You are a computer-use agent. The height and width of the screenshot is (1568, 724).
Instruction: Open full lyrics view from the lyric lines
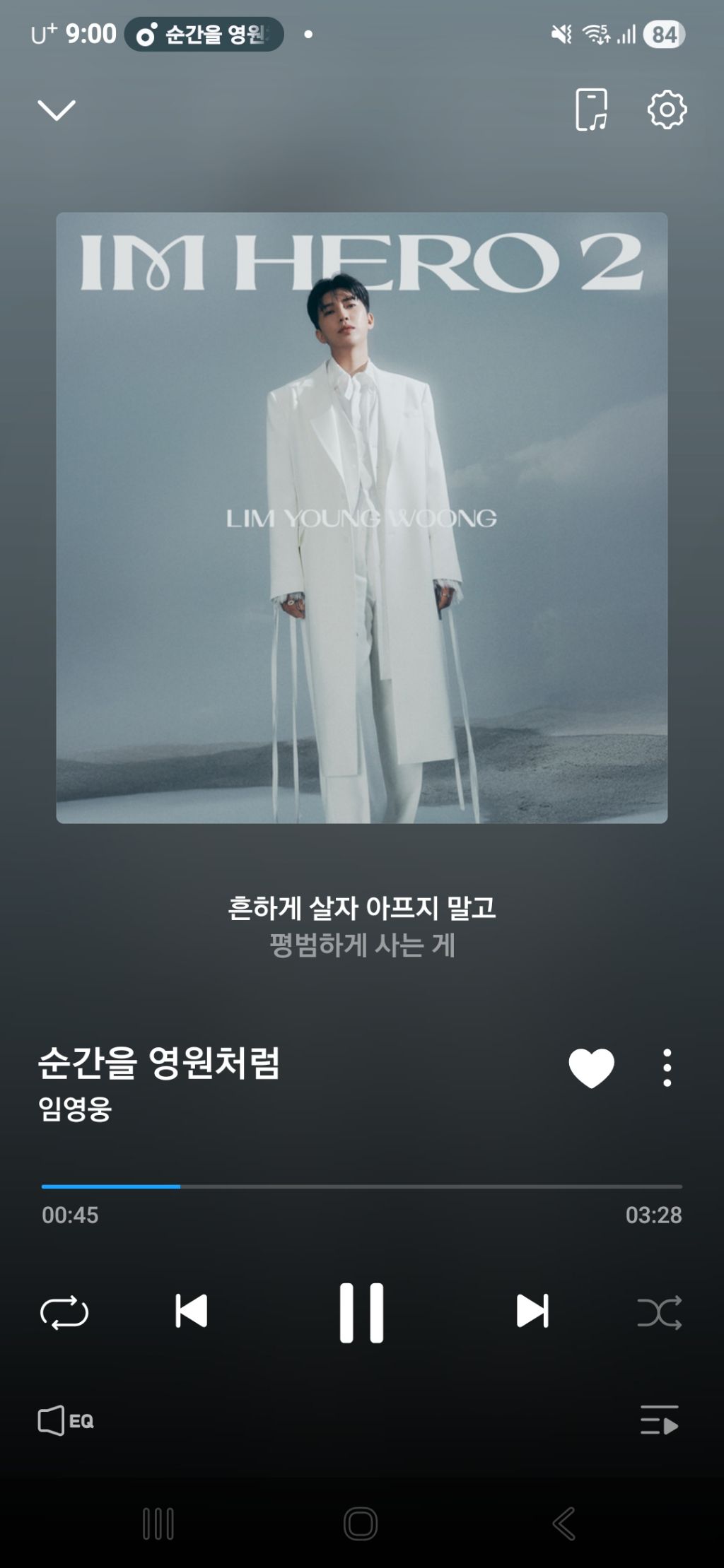(x=361, y=926)
